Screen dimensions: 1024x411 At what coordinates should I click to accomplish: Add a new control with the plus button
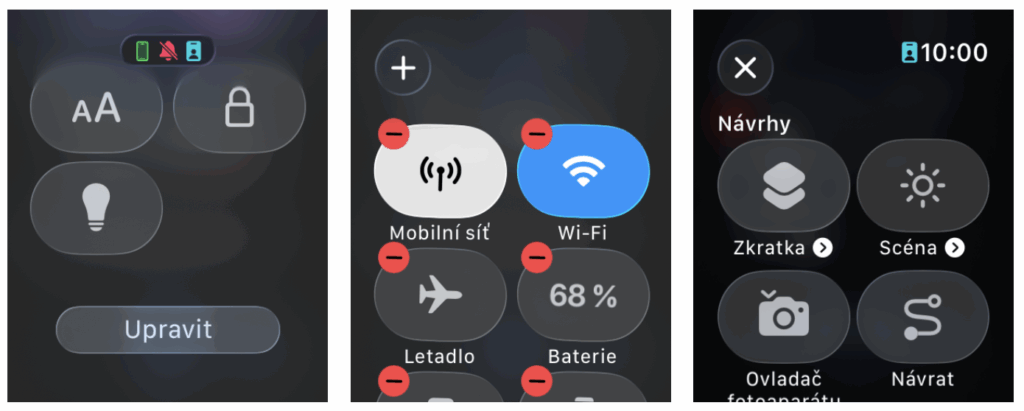tap(402, 68)
